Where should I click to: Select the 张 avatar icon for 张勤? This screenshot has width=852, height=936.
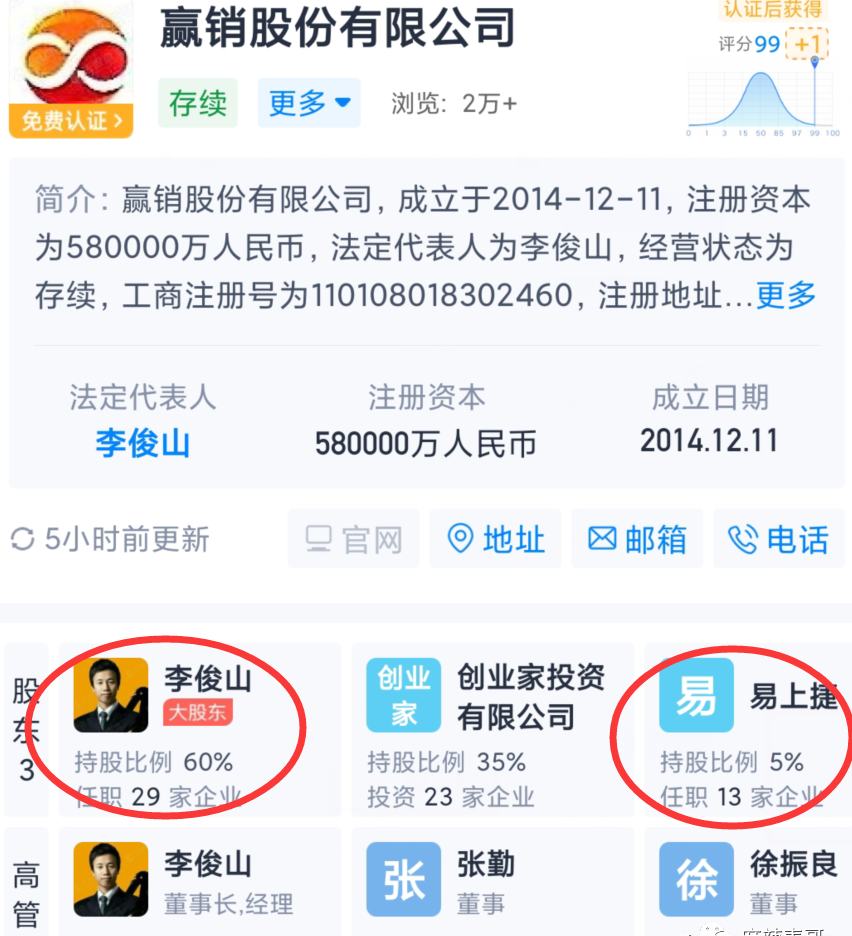click(403, 879)
